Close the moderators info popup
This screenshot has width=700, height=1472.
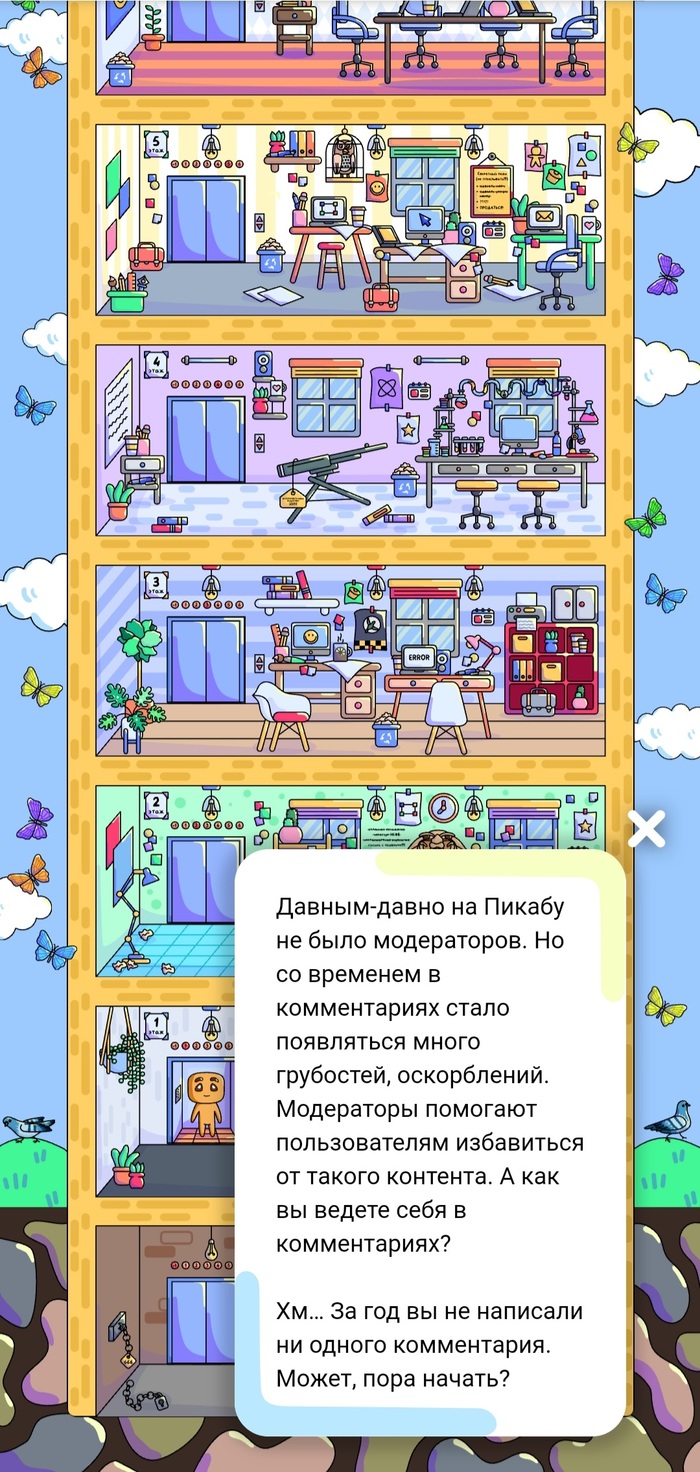coord(646,828)
